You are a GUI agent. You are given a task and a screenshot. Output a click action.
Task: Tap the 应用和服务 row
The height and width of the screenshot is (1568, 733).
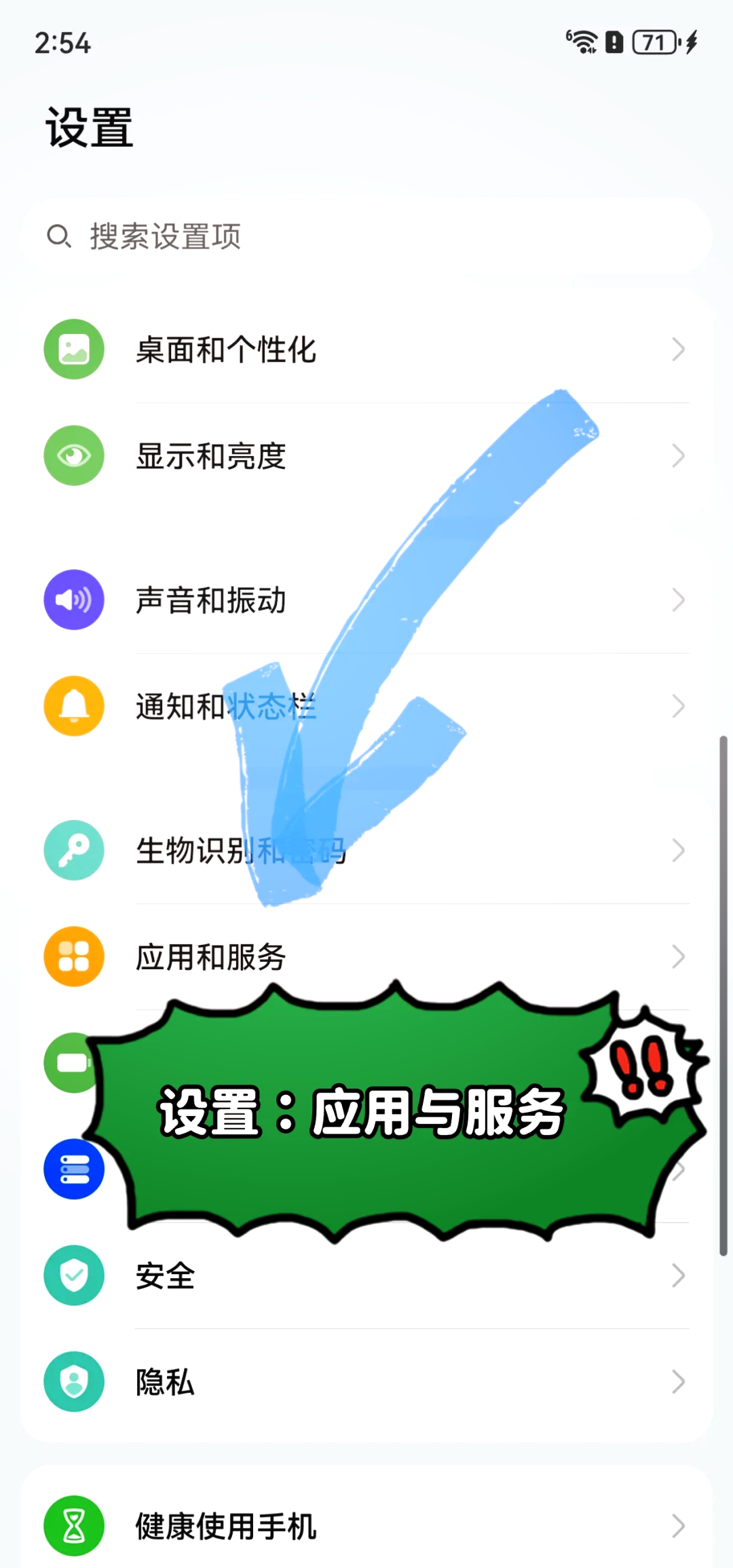[366, 956]
